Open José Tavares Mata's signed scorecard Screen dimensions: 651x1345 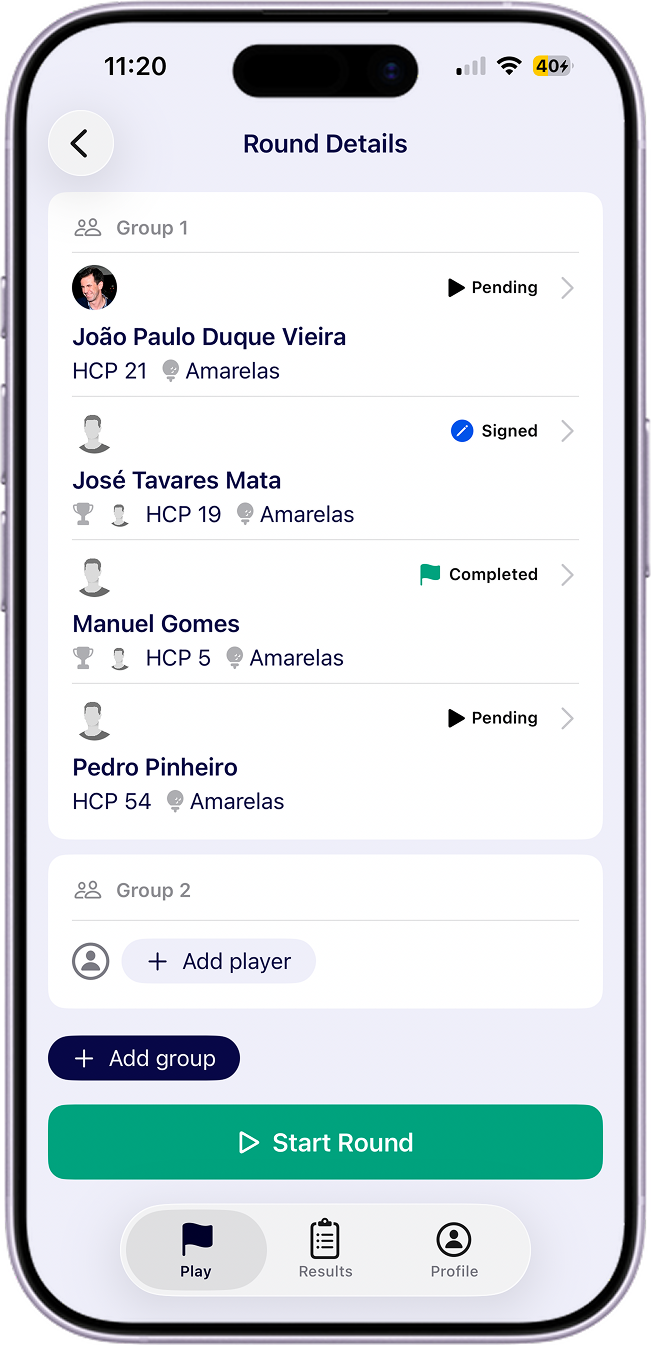coord(325,468)
